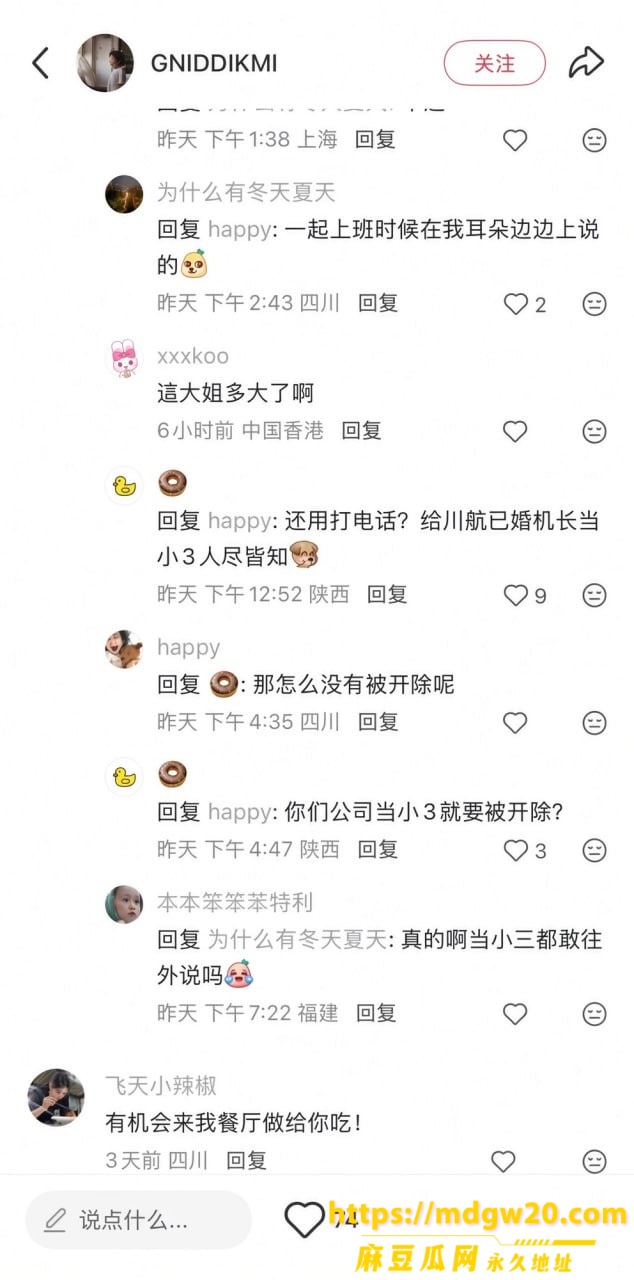Reply to happy's comment from 下午4:35
The image size is (634, 1280).
point(378,722)
